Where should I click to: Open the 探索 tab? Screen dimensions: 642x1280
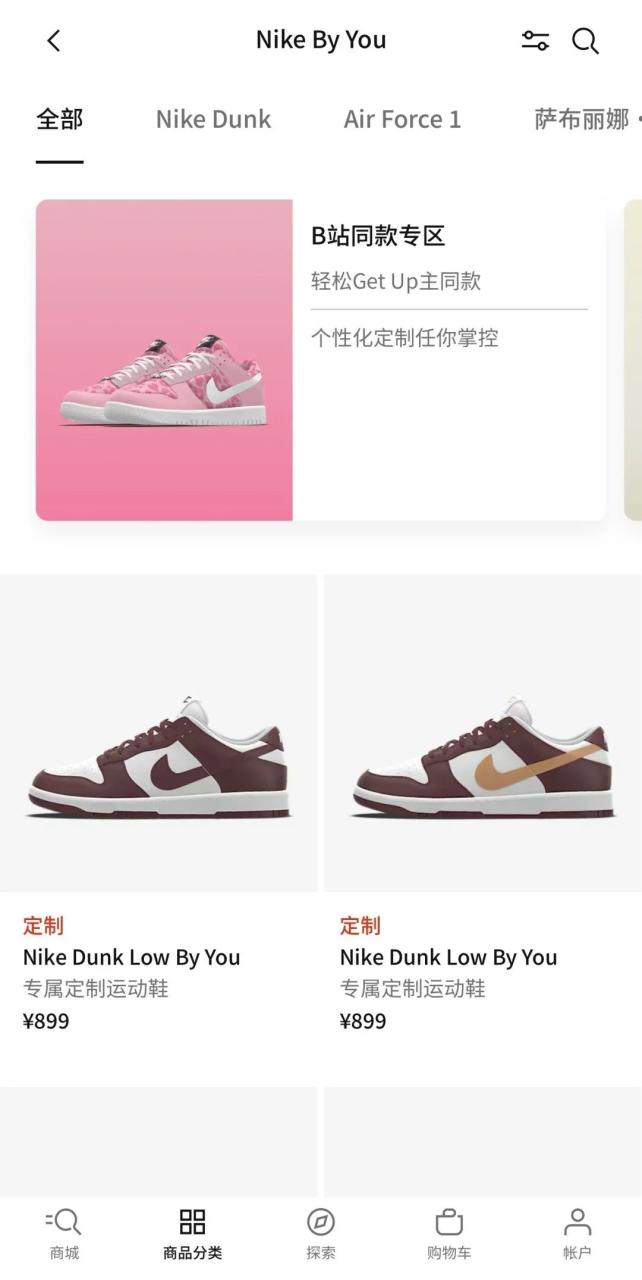point(321,1233)
